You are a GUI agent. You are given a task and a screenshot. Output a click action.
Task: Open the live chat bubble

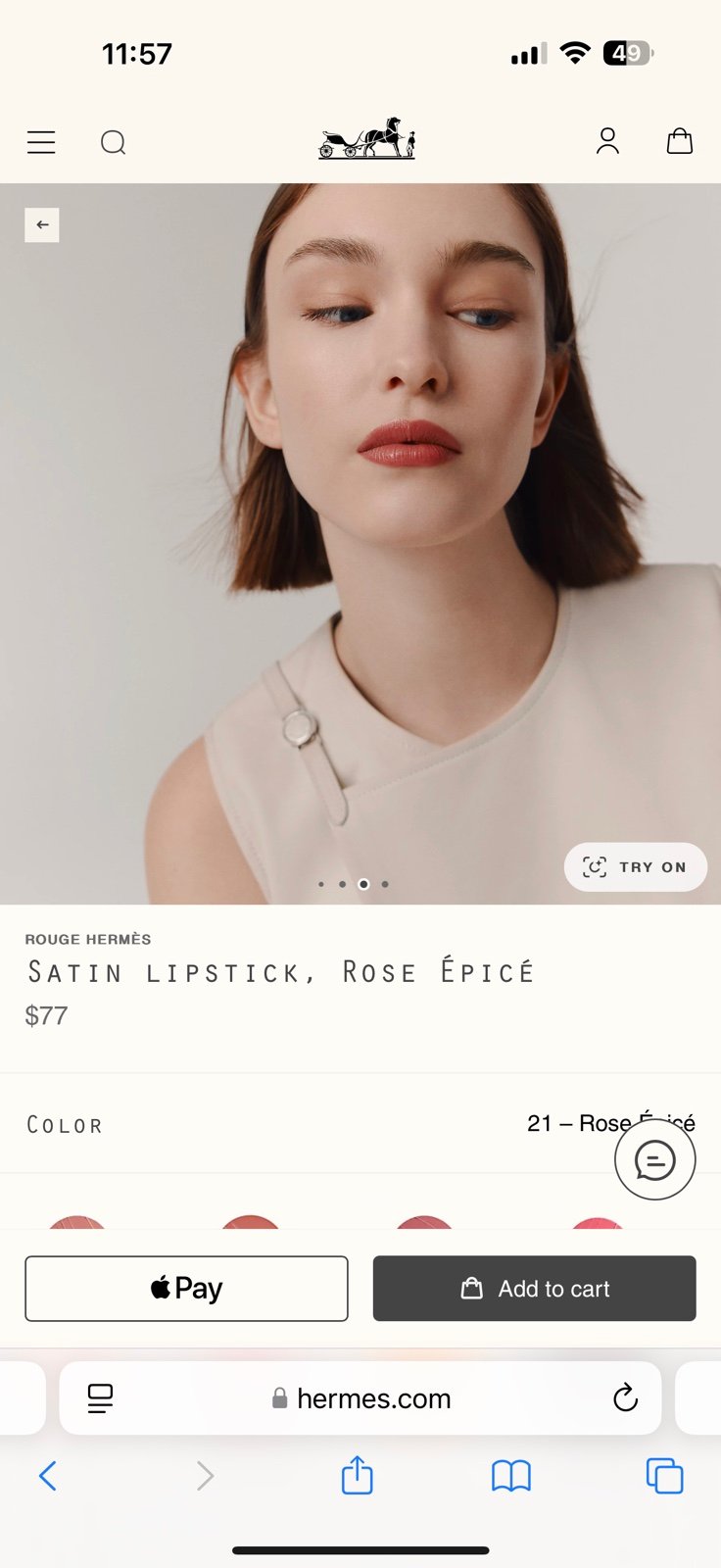point(655,1159)
